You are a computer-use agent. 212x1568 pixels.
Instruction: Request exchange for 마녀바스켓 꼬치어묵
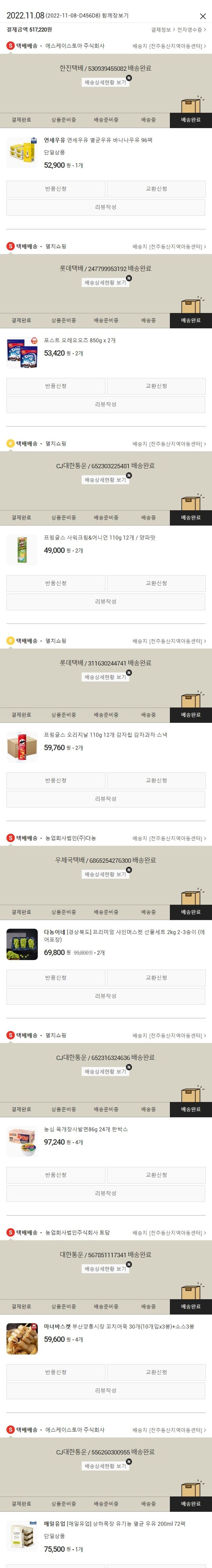pos(156,1372)
